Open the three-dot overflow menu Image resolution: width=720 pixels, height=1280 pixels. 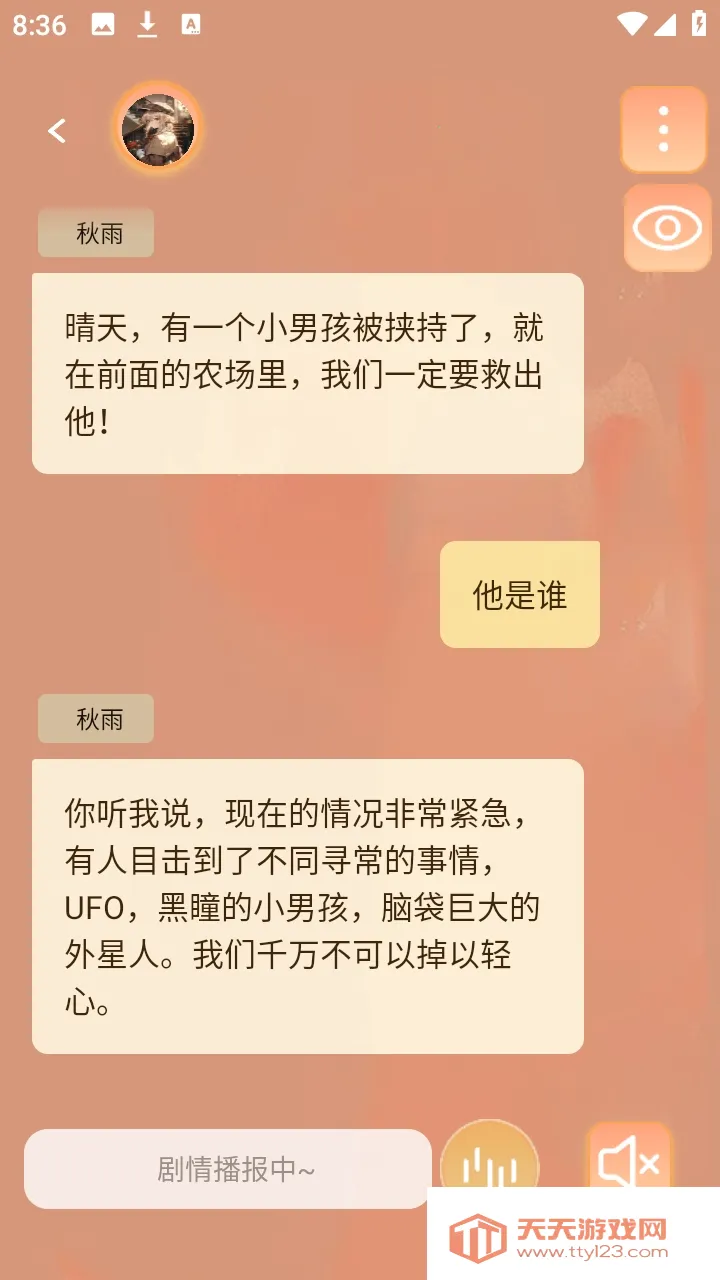pyautogui.click(x=663, y=130)
